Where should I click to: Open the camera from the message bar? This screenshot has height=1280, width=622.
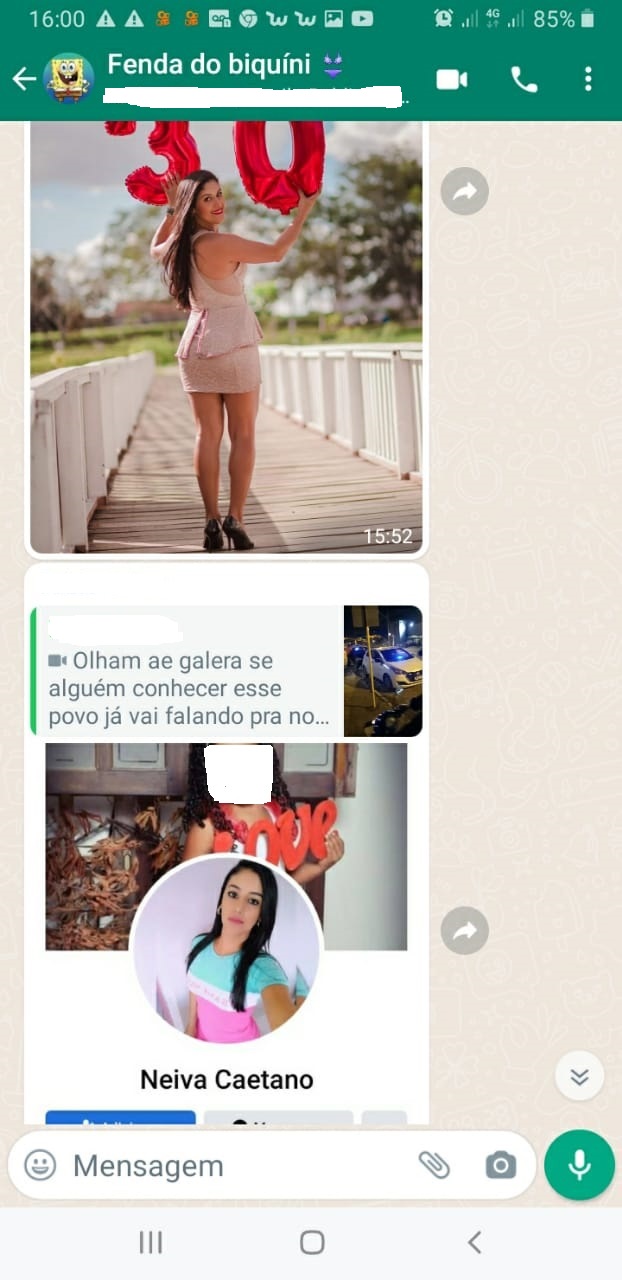[500, 1165]
